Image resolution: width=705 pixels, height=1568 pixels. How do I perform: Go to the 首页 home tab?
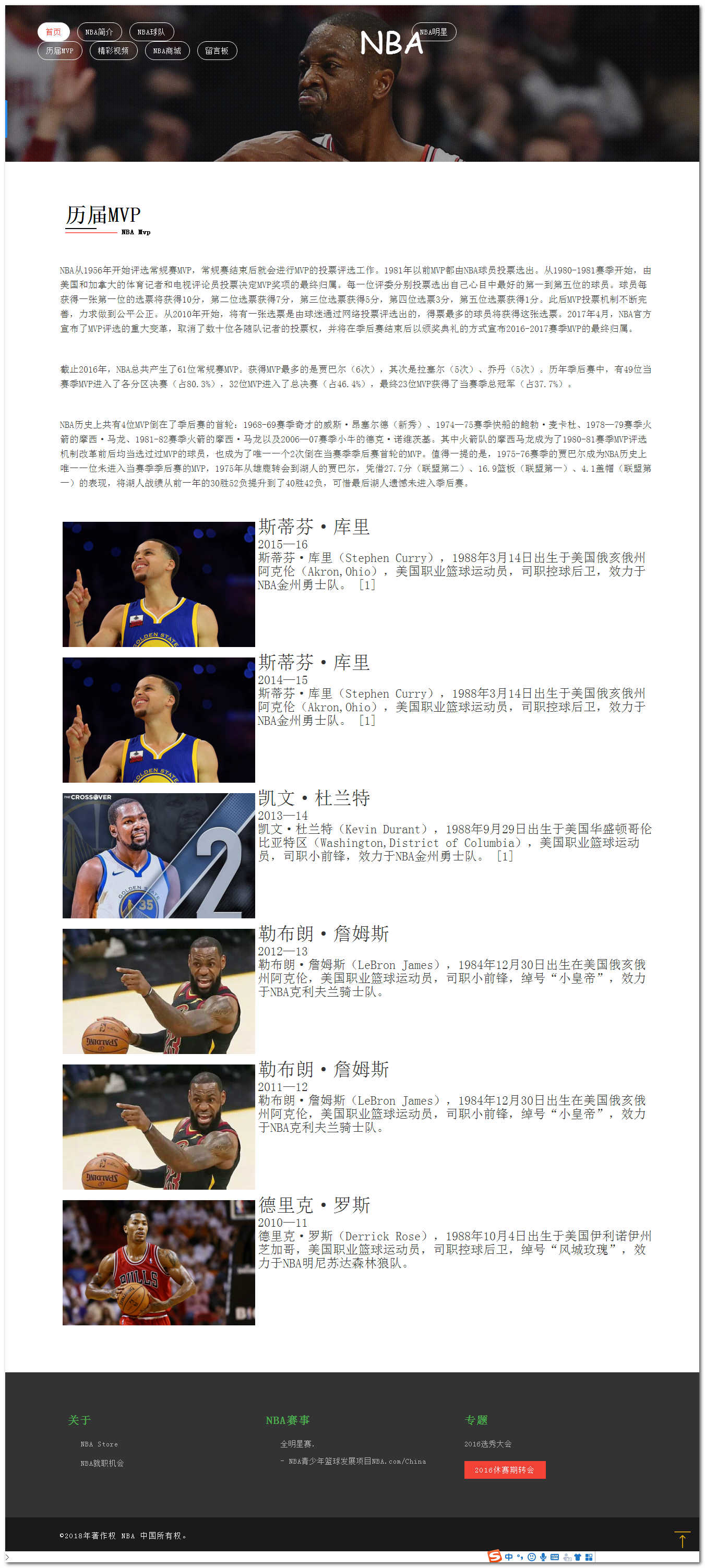pyautogui.click(x=54, y=32)
